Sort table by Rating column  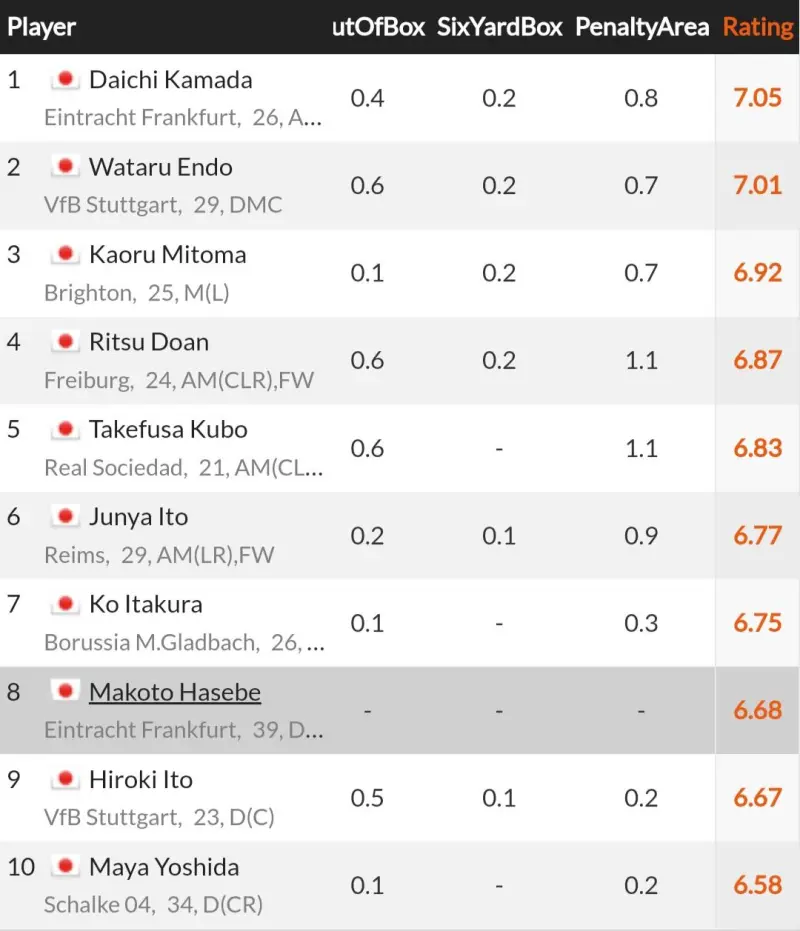757,27
